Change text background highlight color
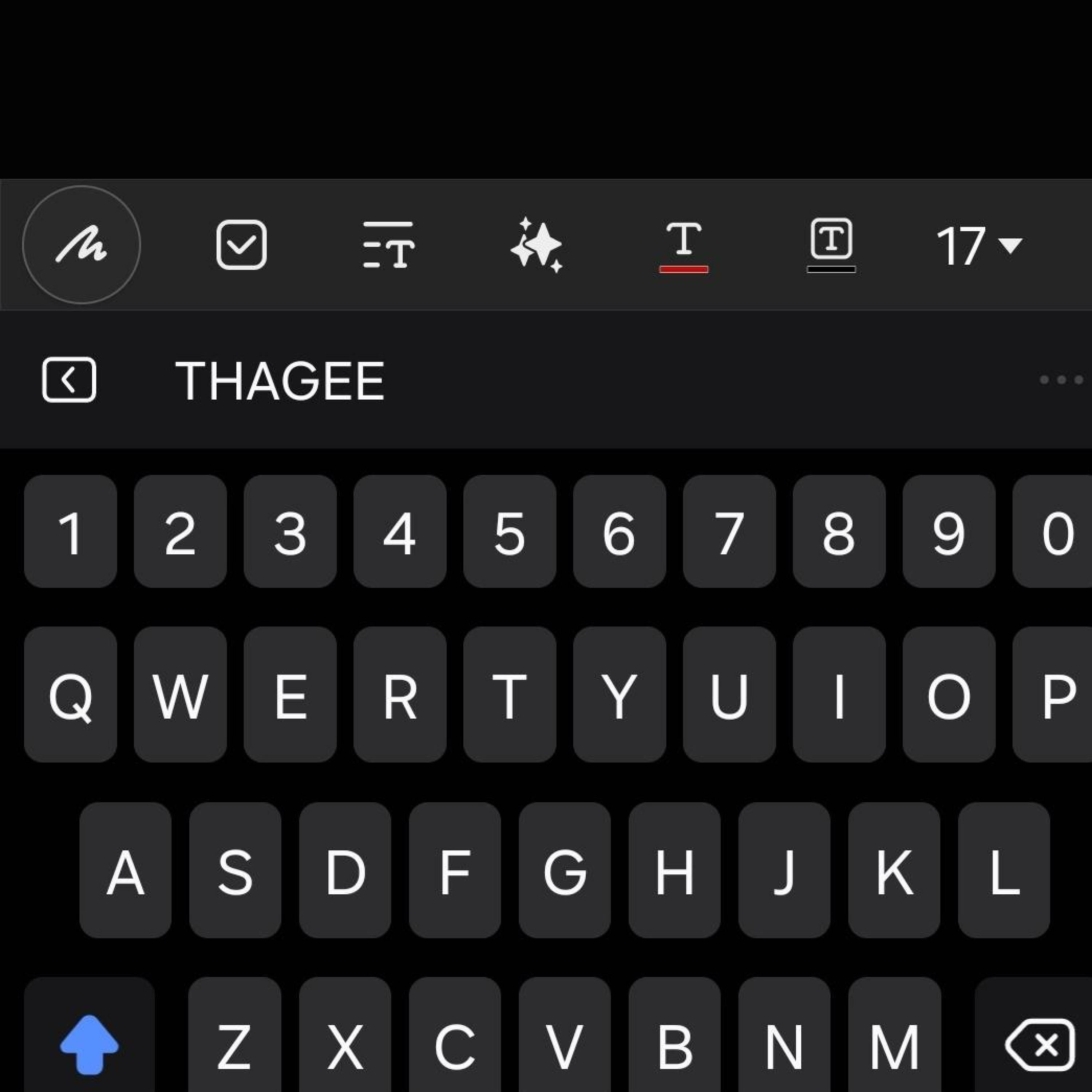Viewport: 1092px width, 1092px height. click(x=831, y=245)
